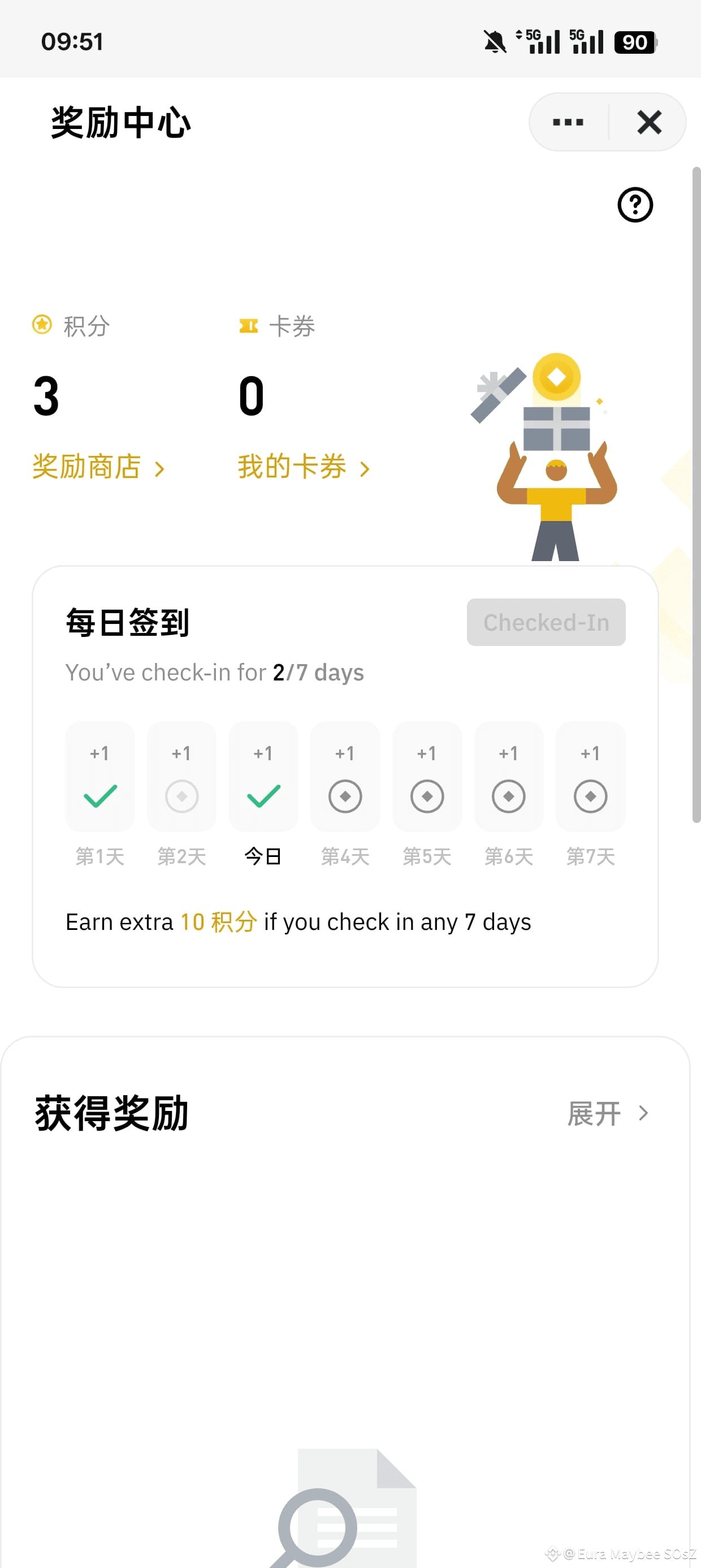Close the 奖励中心 page

click(x=648, y=122)
